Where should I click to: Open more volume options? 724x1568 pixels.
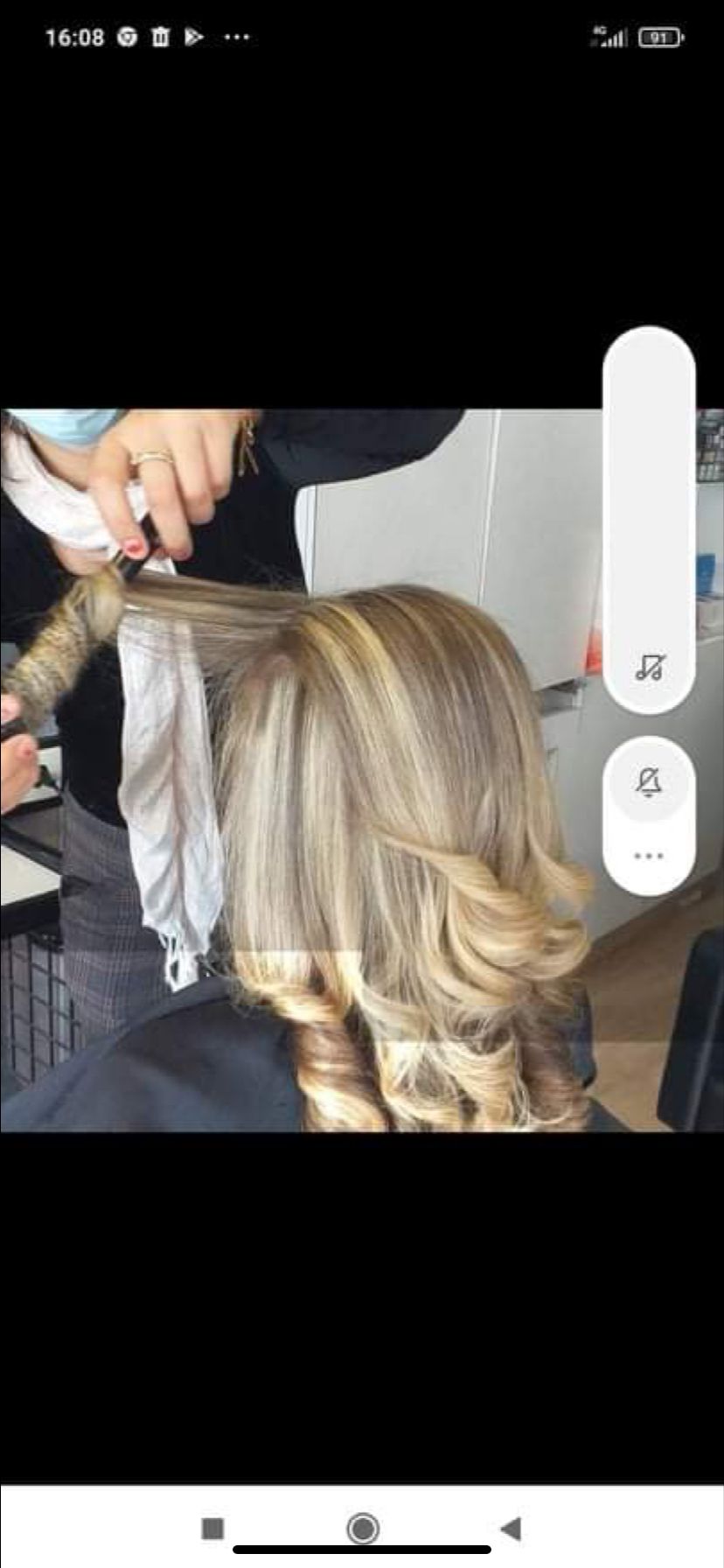649,856
